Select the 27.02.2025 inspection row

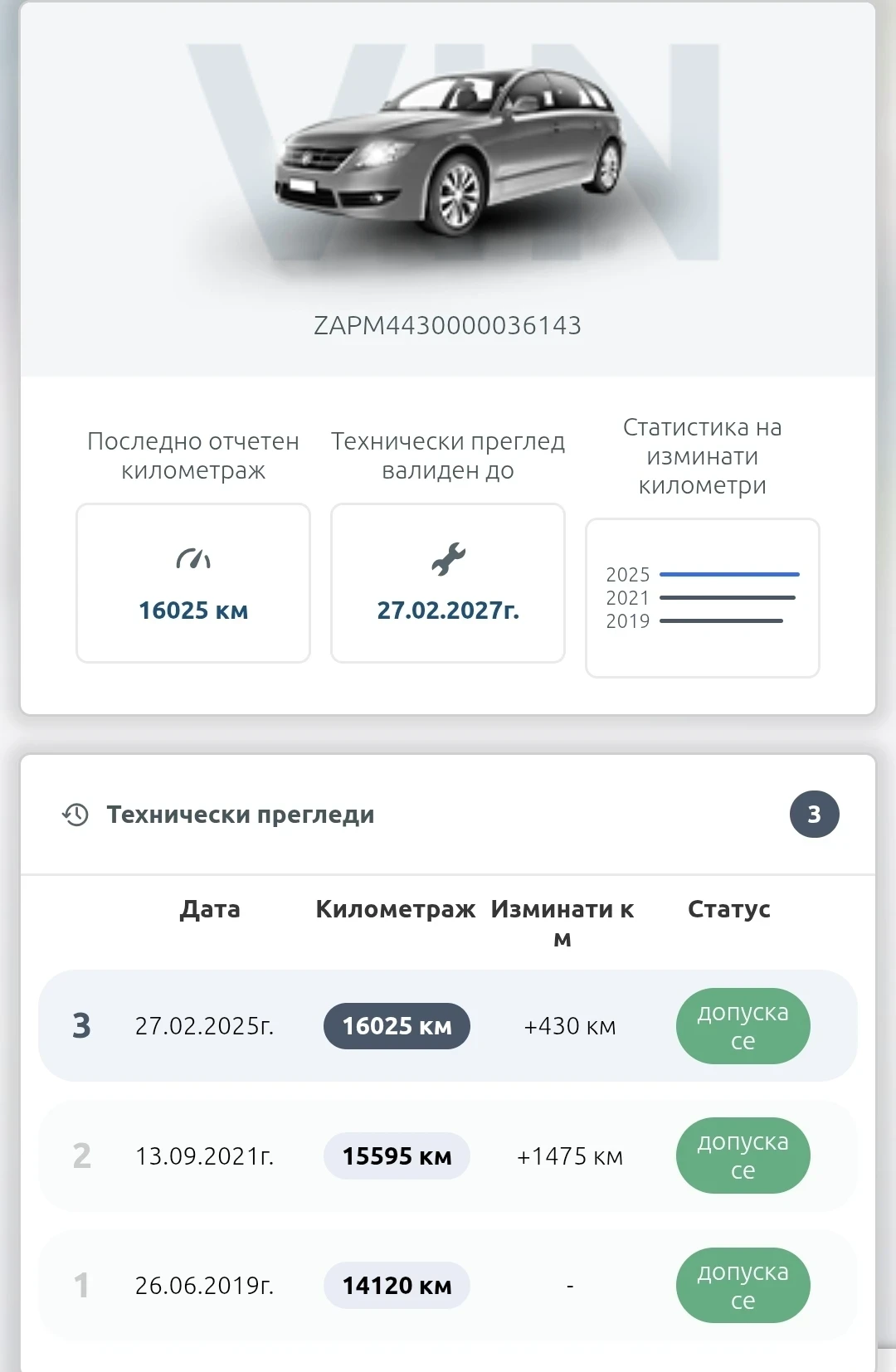204,1026
